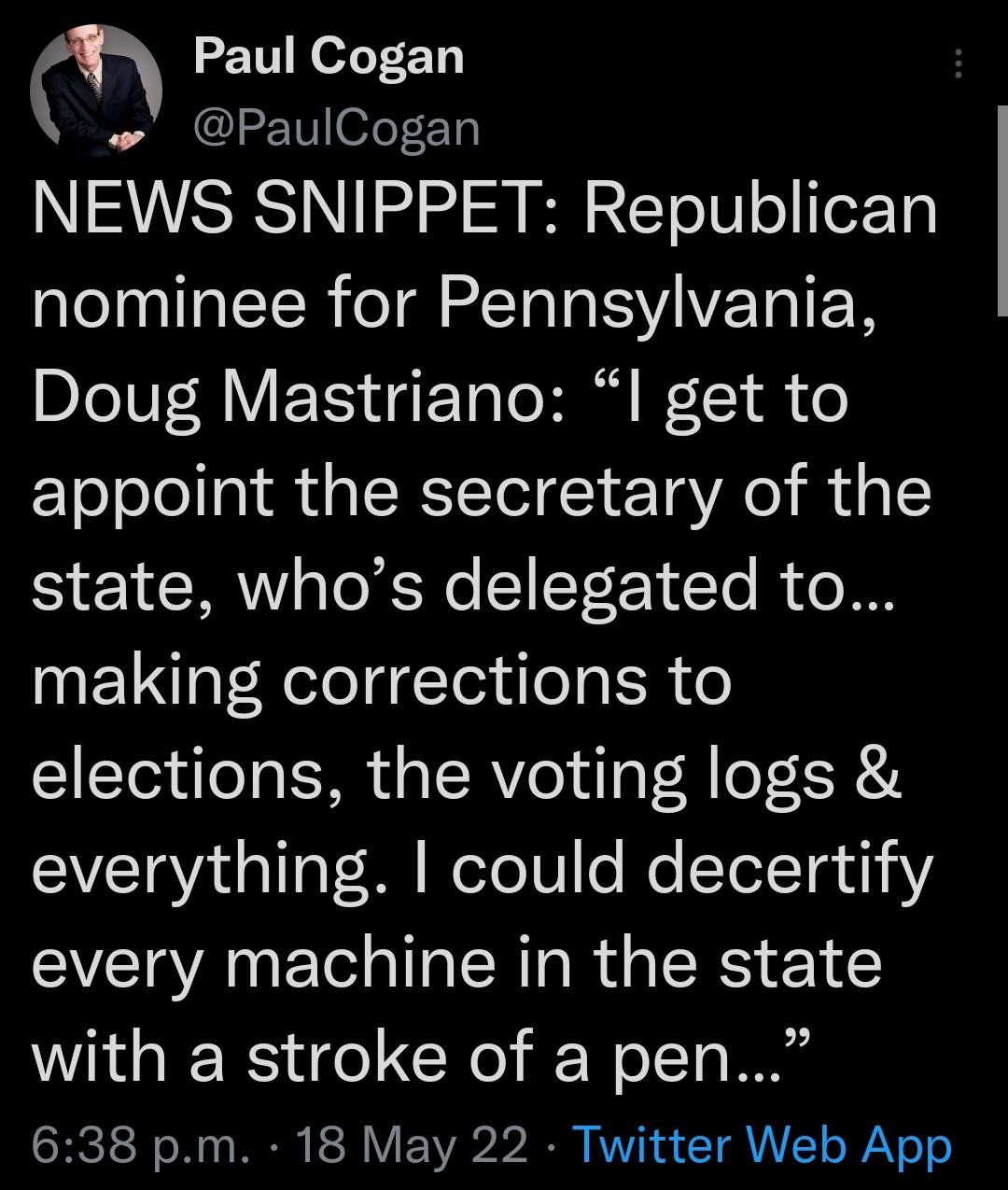This screenshot has width=1008, height=1190.
Task: Open Paul Cogan's account from his username
Action: coord(336,126)
